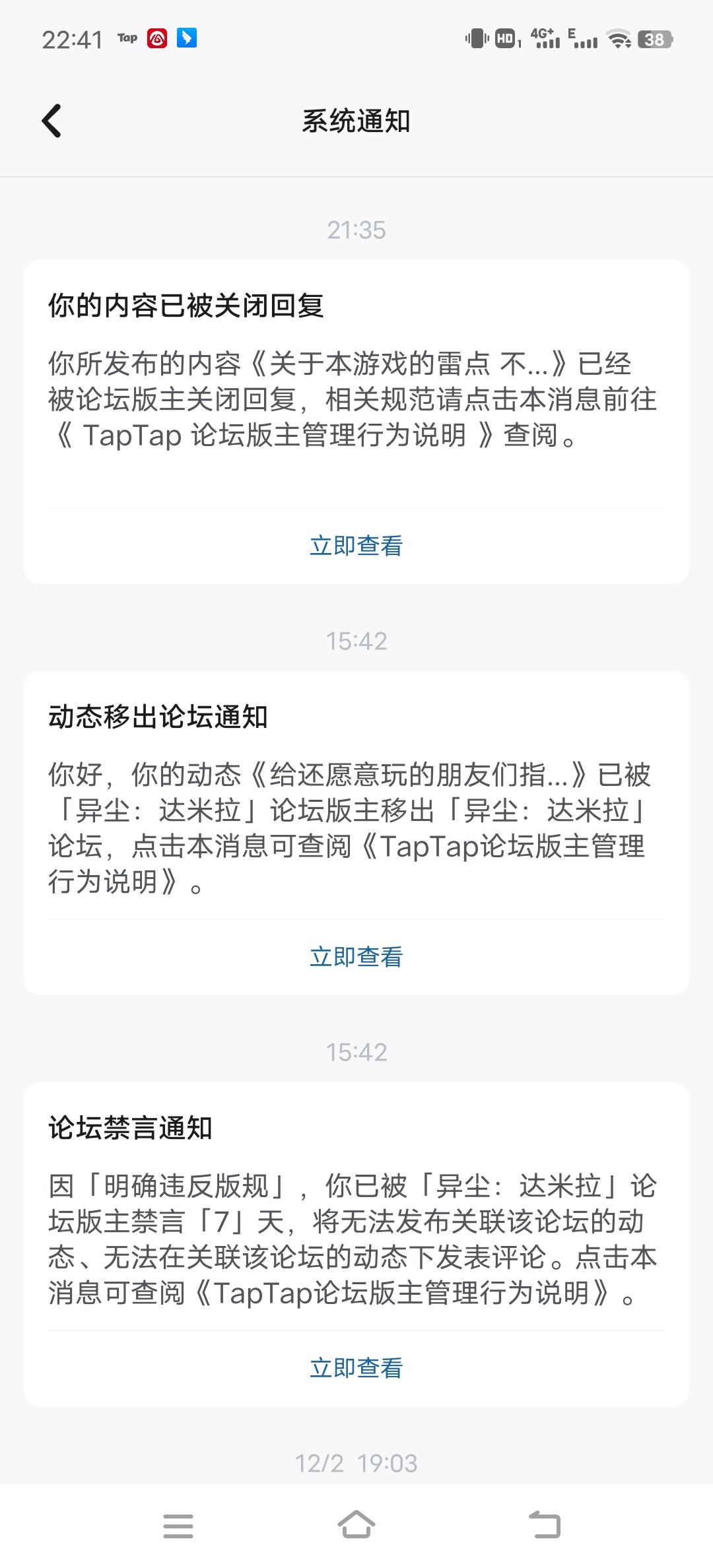
Task: Open system recent apps menu
Action: [x=178, y=1526]
